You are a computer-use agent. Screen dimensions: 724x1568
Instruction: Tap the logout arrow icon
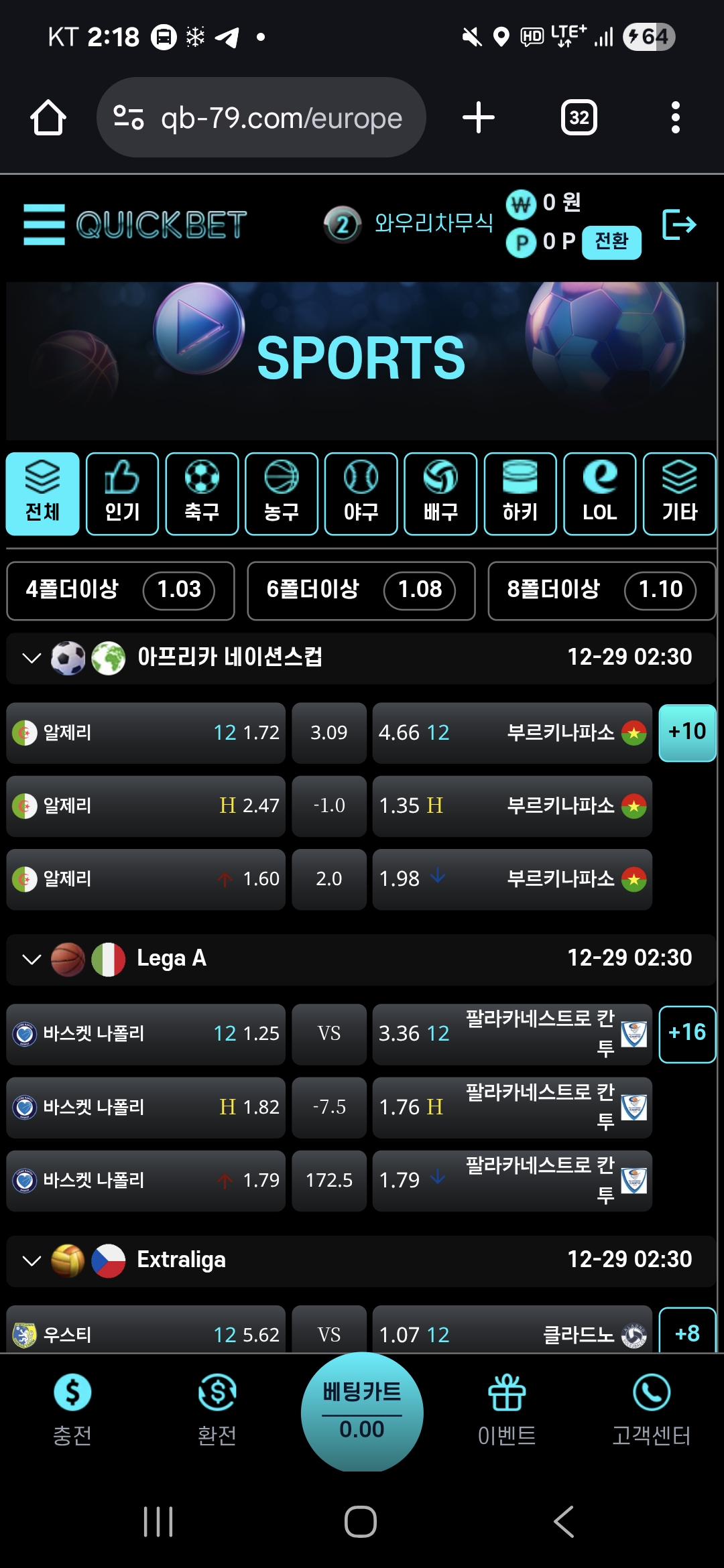tap(679, 224)
